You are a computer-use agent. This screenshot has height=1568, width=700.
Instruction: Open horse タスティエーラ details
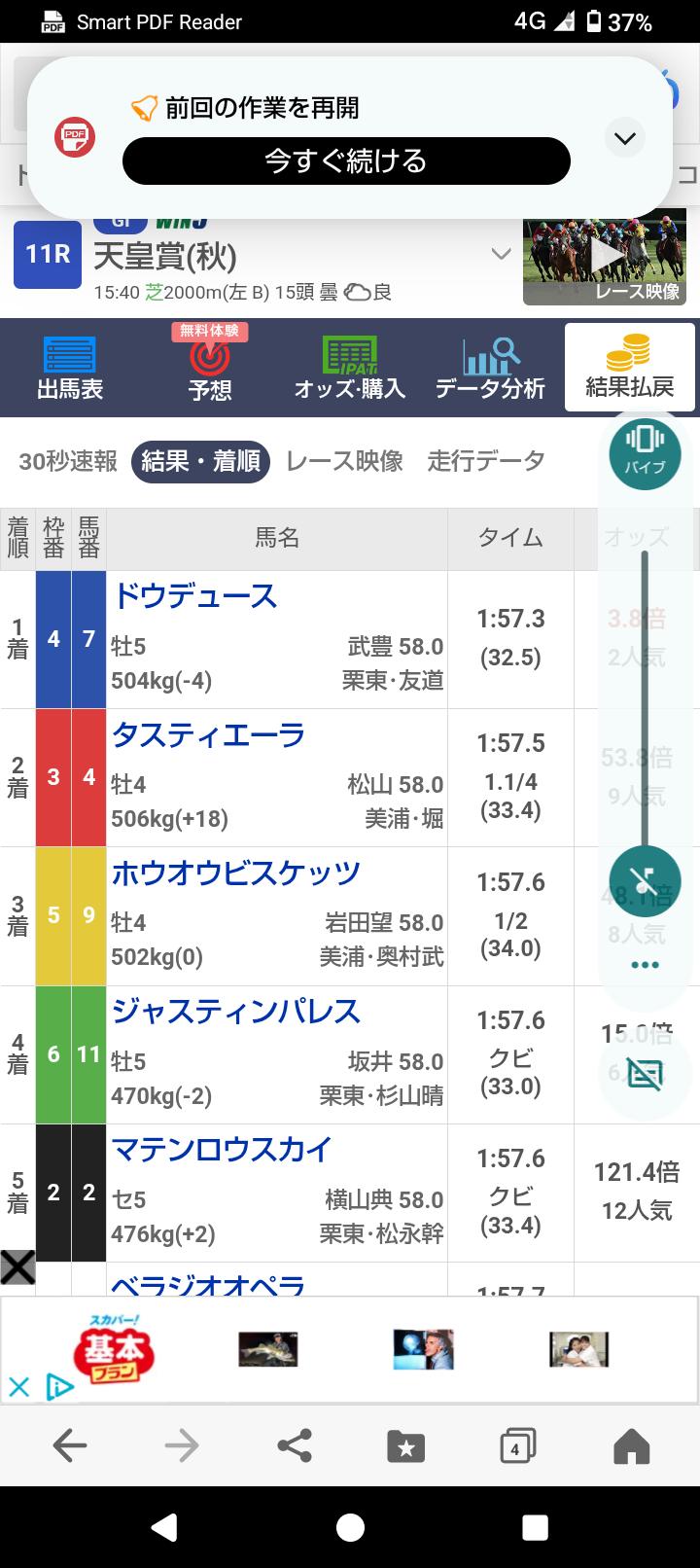[209, 735]
